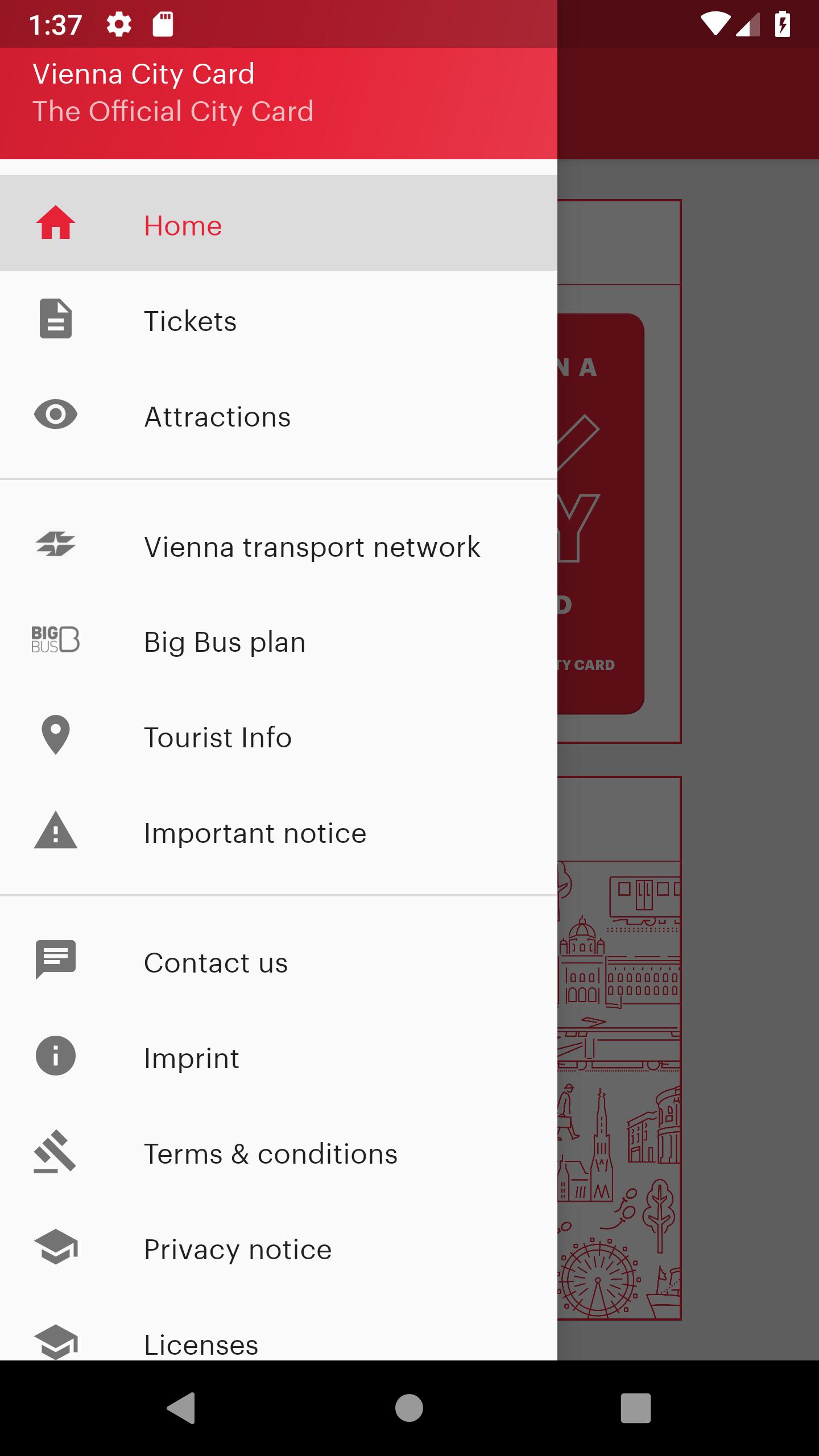Go to Attractions
The image size is (819, 1456).
(x=278, y=416)
